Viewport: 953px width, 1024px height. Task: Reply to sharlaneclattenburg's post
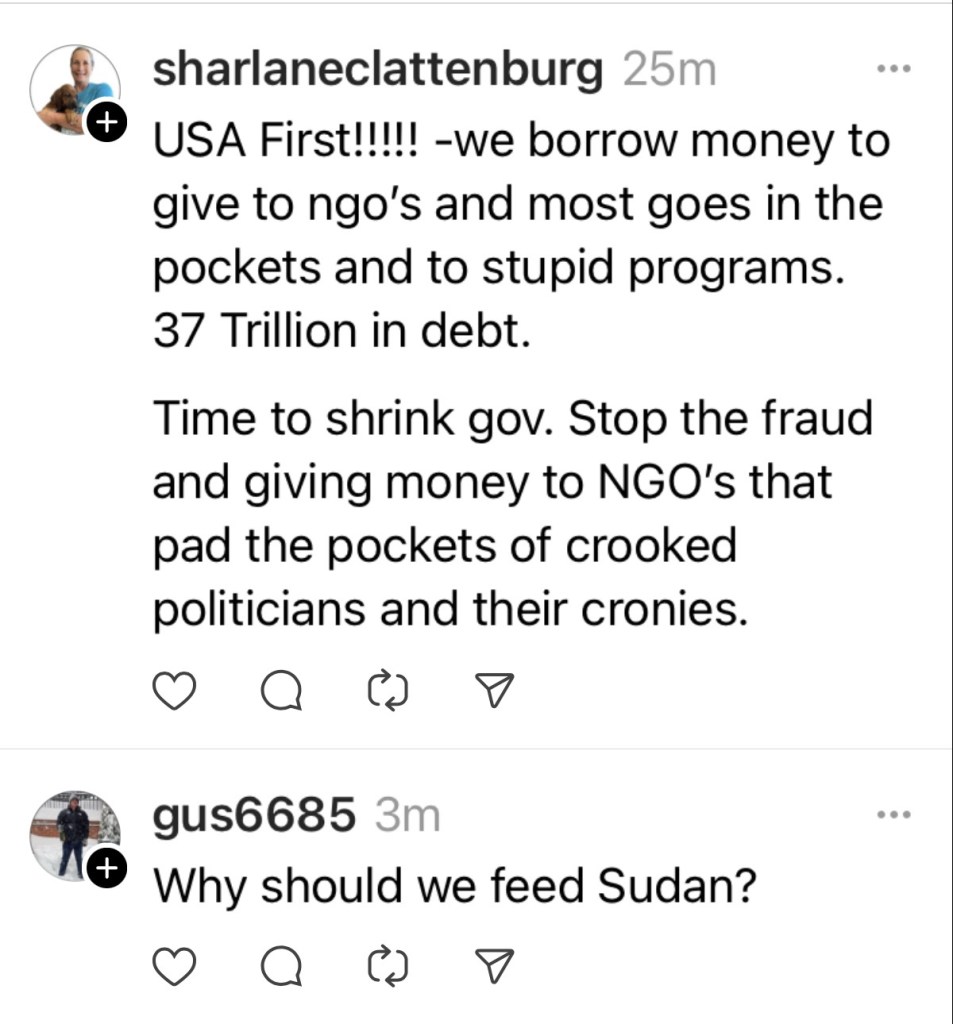[284, 690]
